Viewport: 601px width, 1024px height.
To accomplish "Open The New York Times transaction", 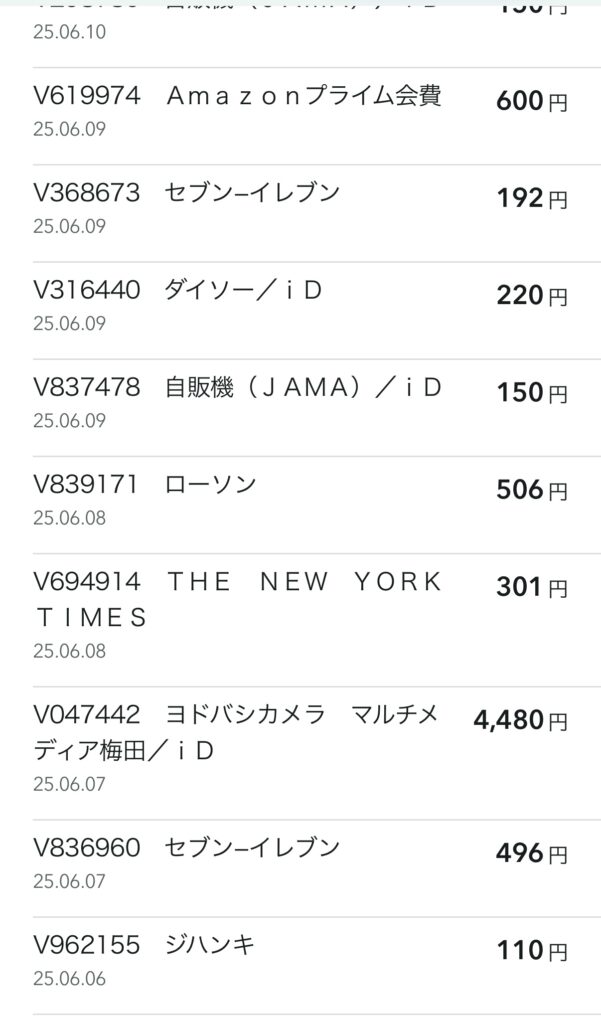I will click(300, 620).
